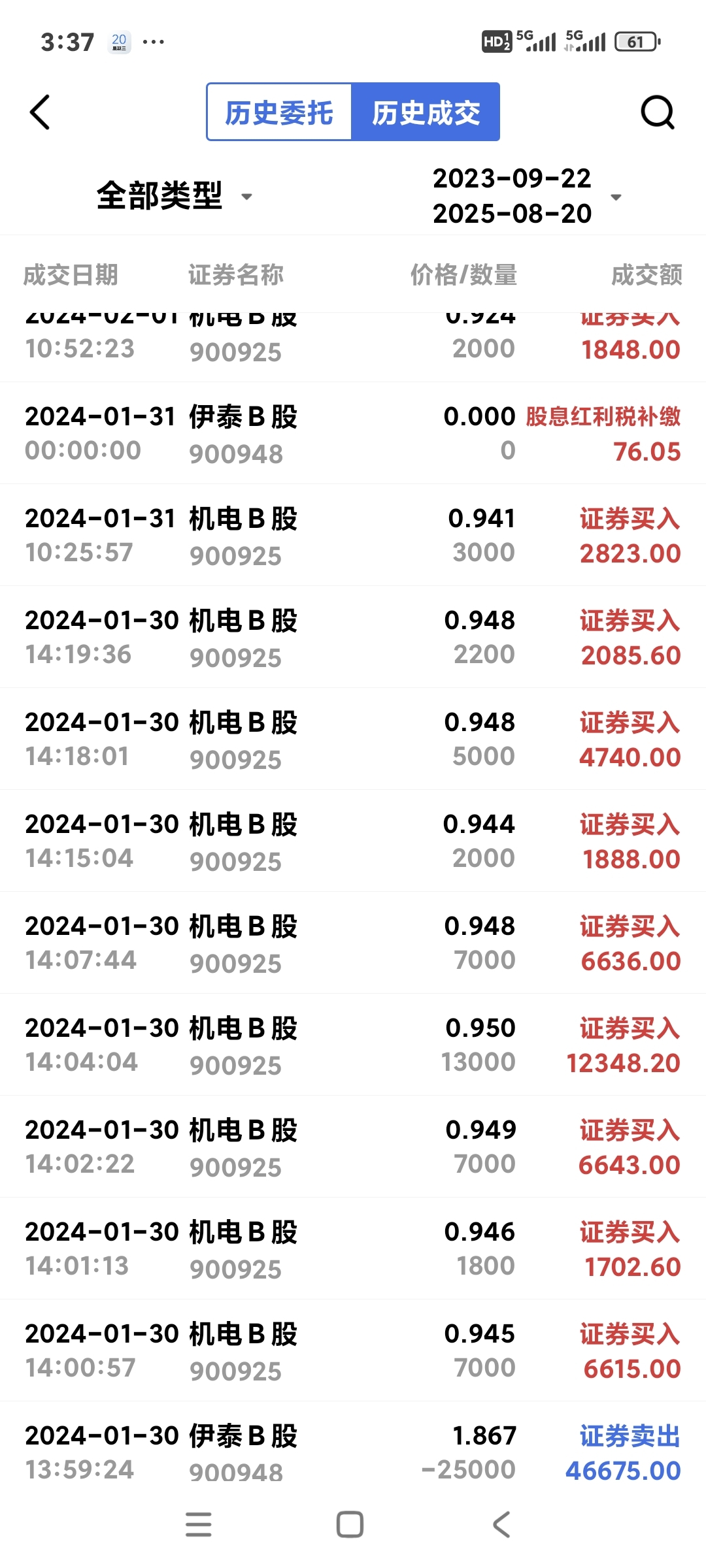Image resolution: width=706 pixels, height=1568 pixels.
Task: Open the 伊泰B股 股息红利税补缴 record
Action: coord(353,433)
